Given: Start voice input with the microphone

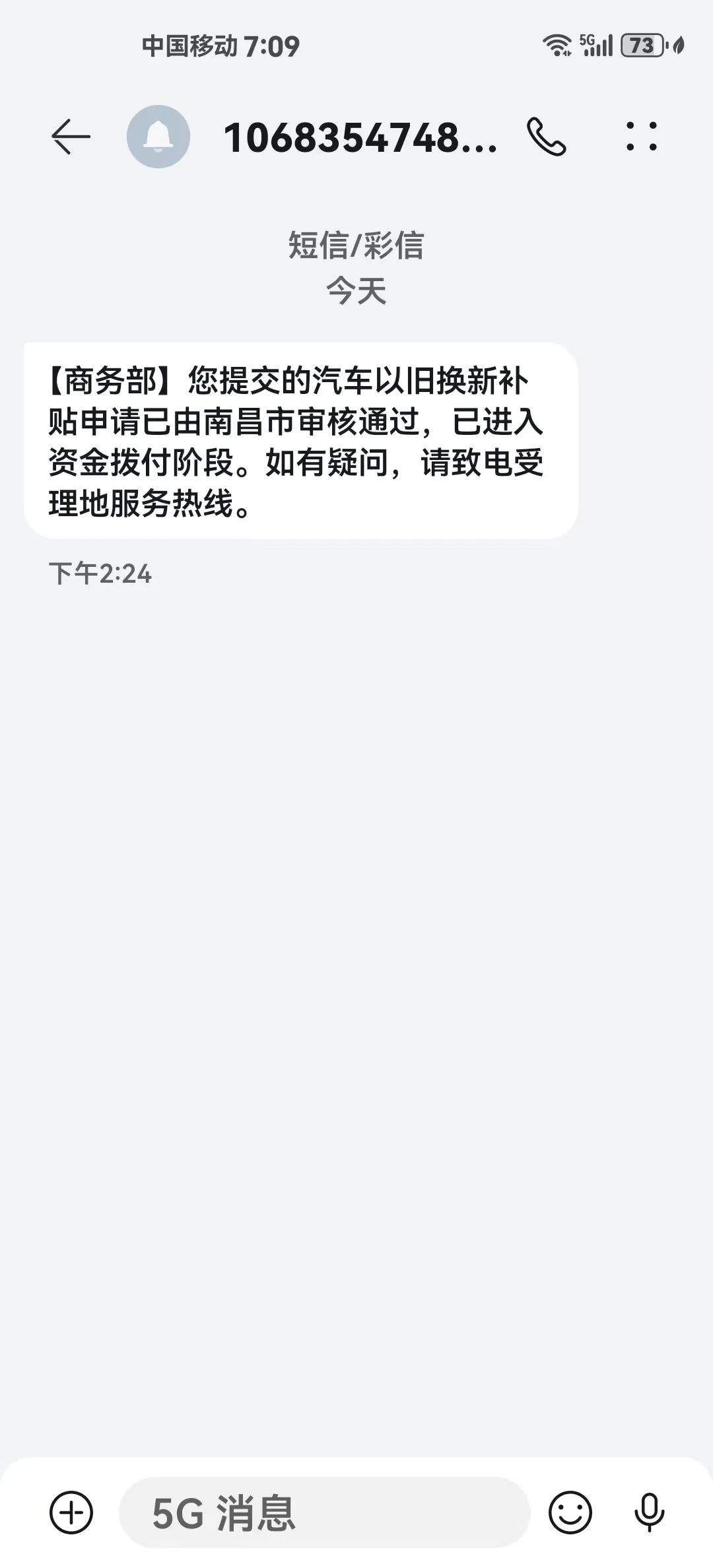Looking at the screenshot, I should (649, 1512).
